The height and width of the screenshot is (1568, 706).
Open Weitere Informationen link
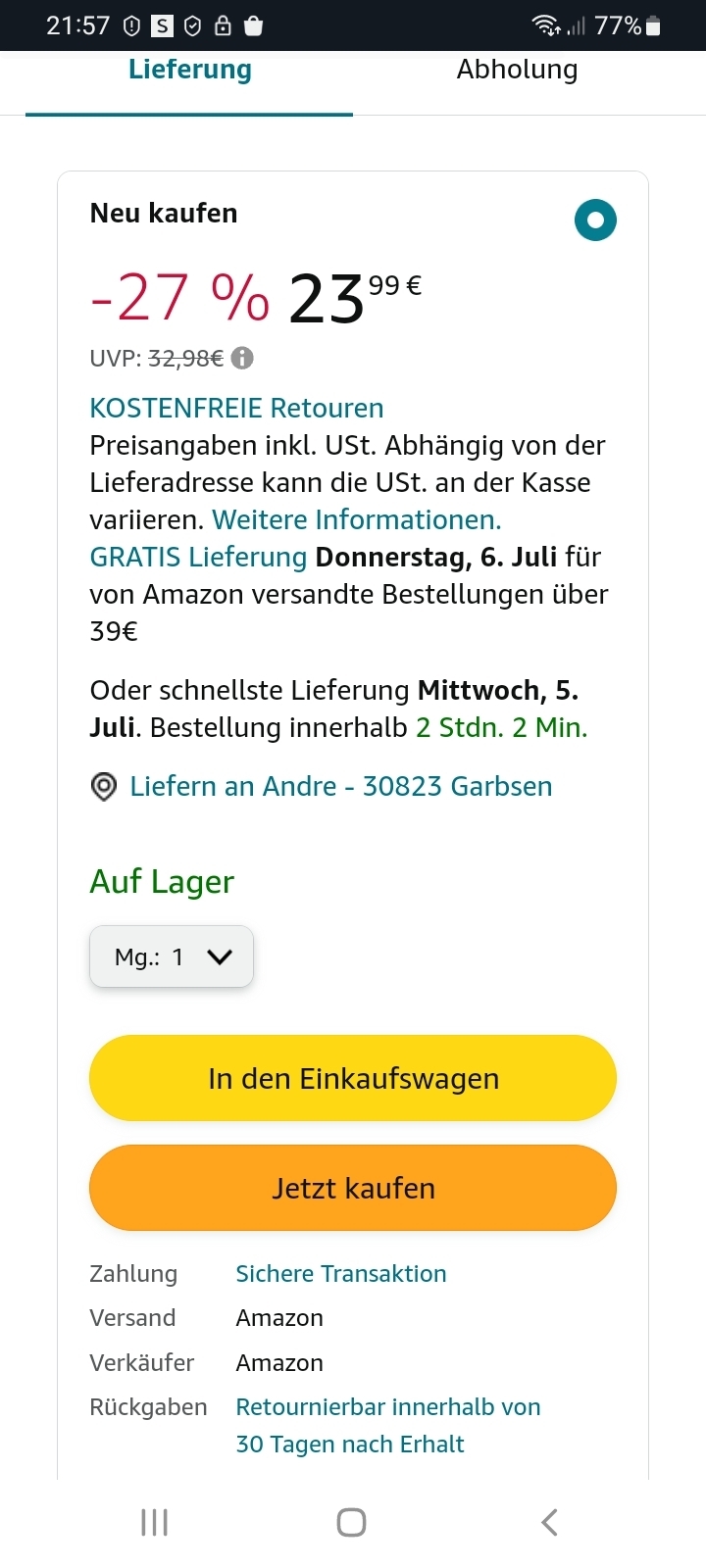tap(357, 519)
